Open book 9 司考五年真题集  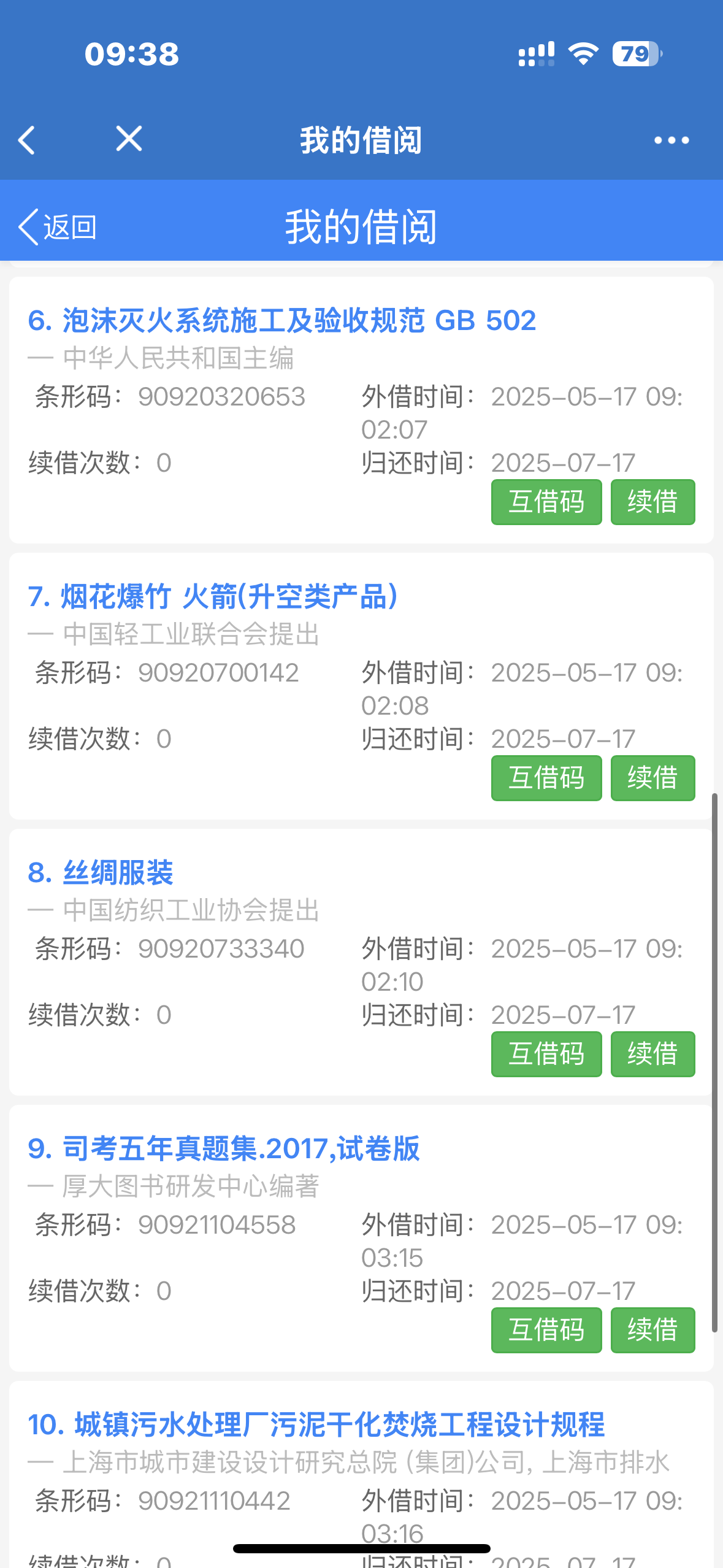coord(224,1149)
